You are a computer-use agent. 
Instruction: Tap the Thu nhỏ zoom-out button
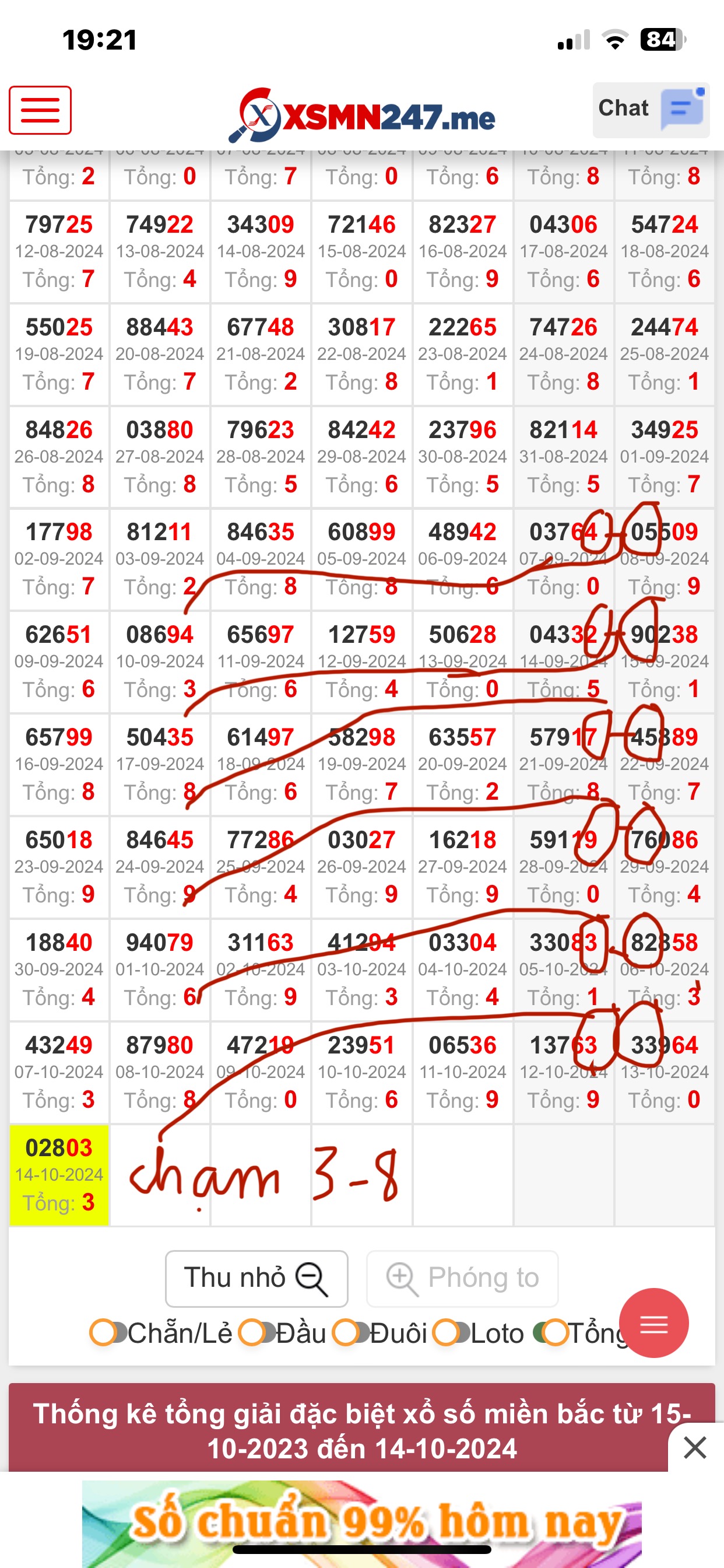point(256,1278)
